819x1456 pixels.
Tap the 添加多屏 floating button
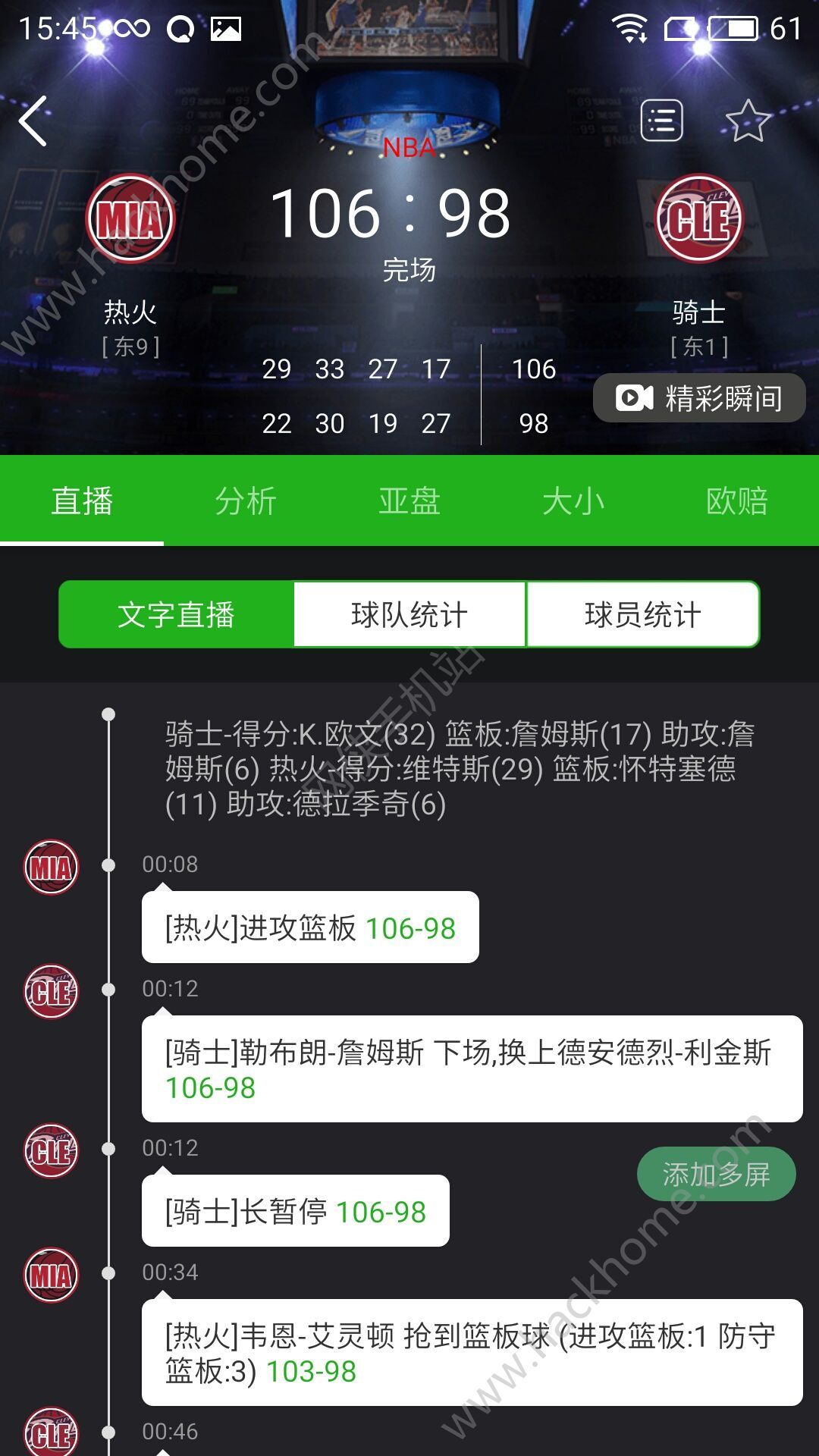pos(717,1174)
